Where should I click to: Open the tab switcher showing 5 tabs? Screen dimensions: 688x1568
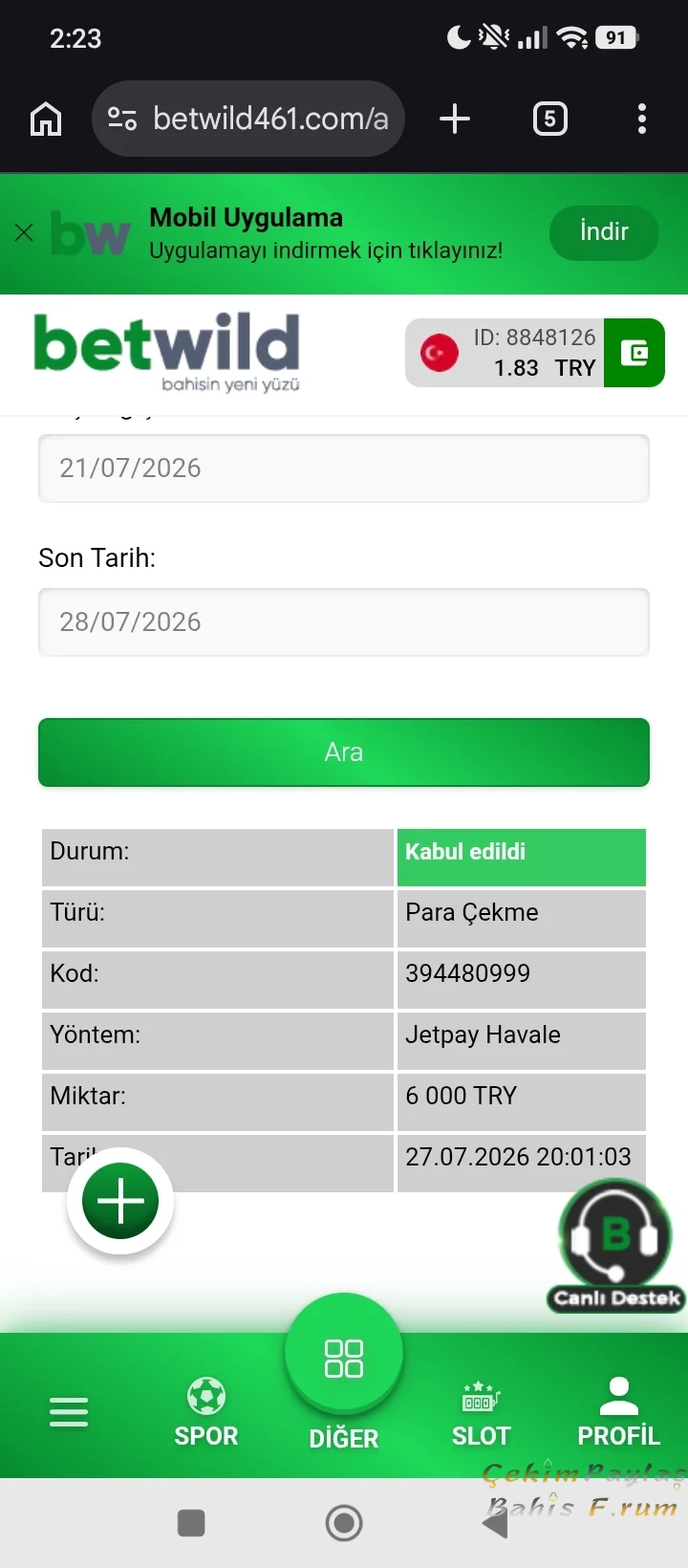(x=549, y=119)
